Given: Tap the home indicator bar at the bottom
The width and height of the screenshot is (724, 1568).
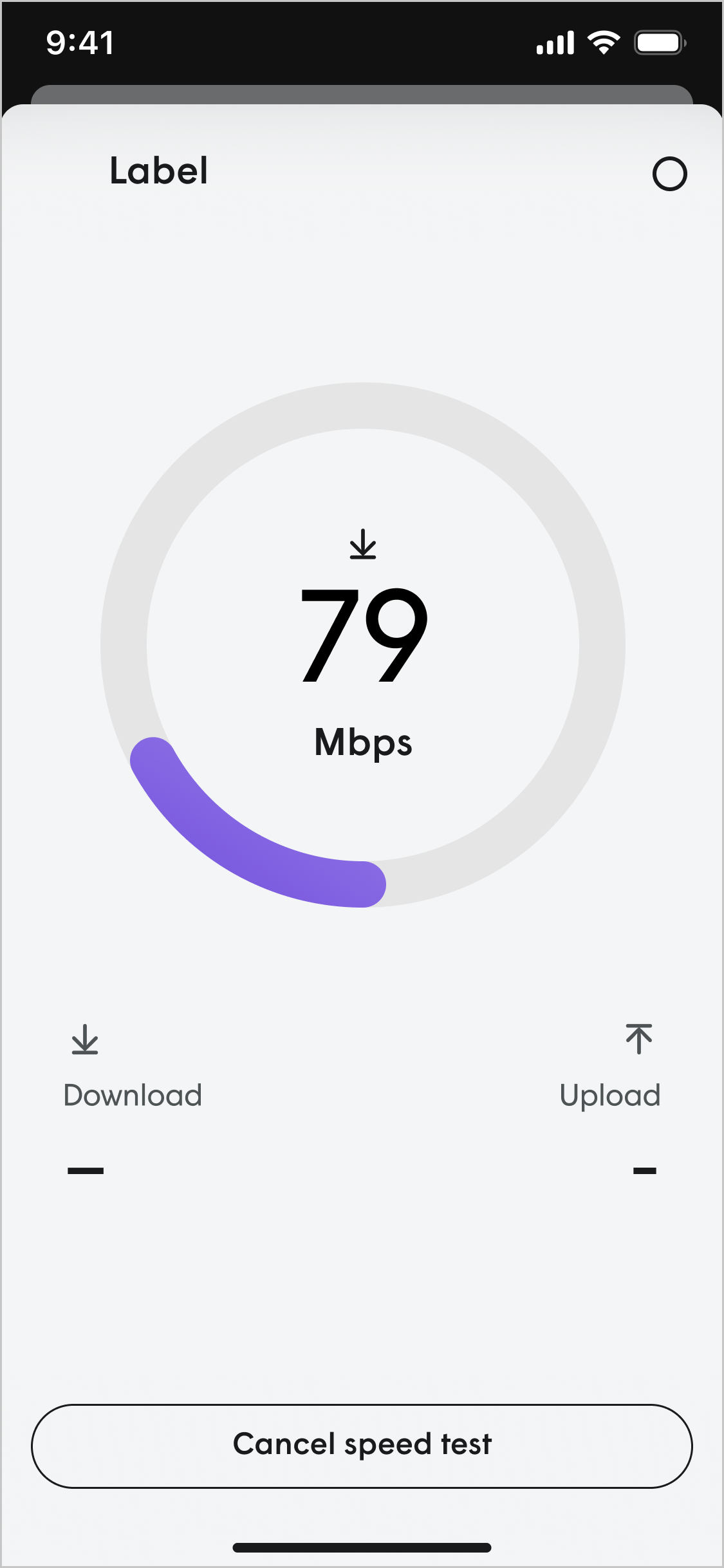Looking at the screenshot, I should [x=362, y=1547].
